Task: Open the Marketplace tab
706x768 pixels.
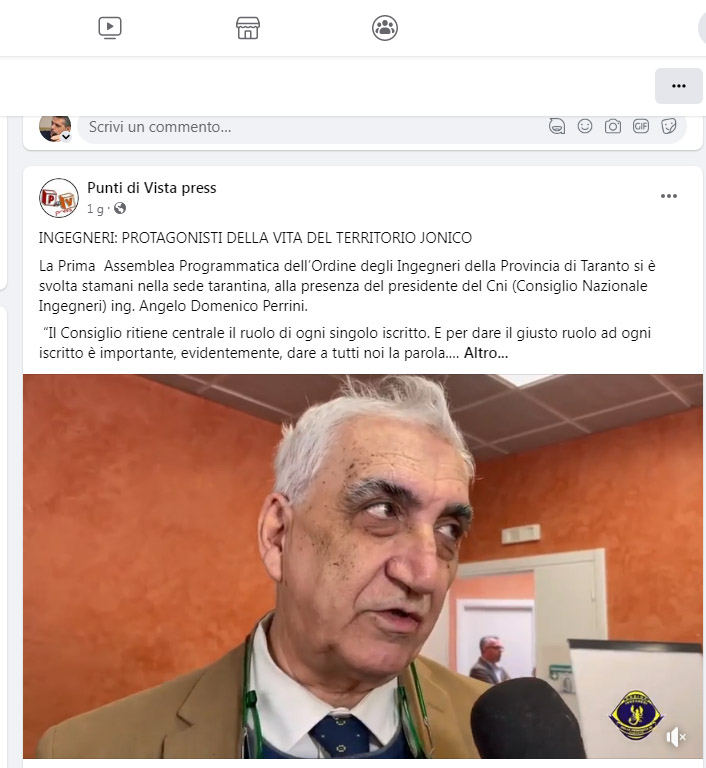Action: [x=248, y=28]
